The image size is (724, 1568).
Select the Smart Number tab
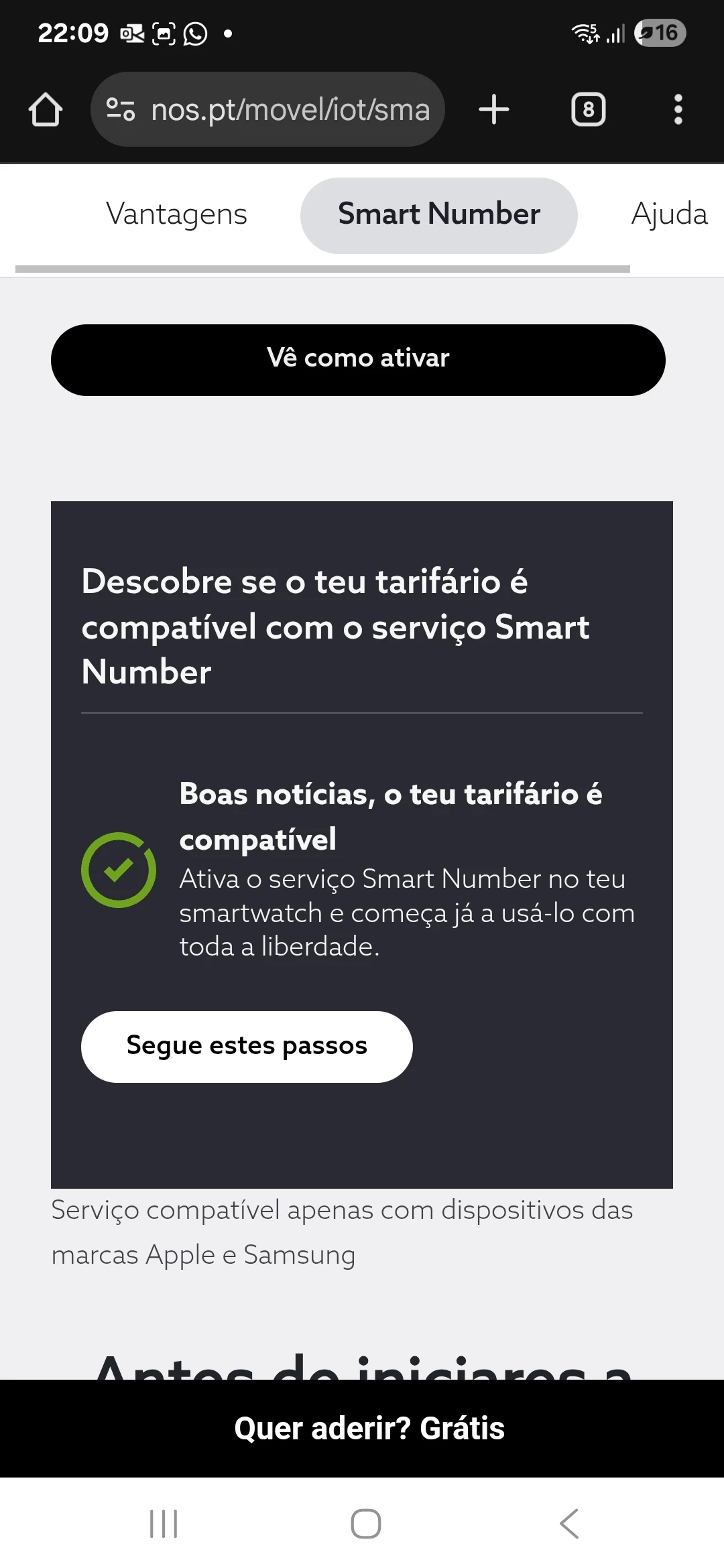tap(439, 214)
